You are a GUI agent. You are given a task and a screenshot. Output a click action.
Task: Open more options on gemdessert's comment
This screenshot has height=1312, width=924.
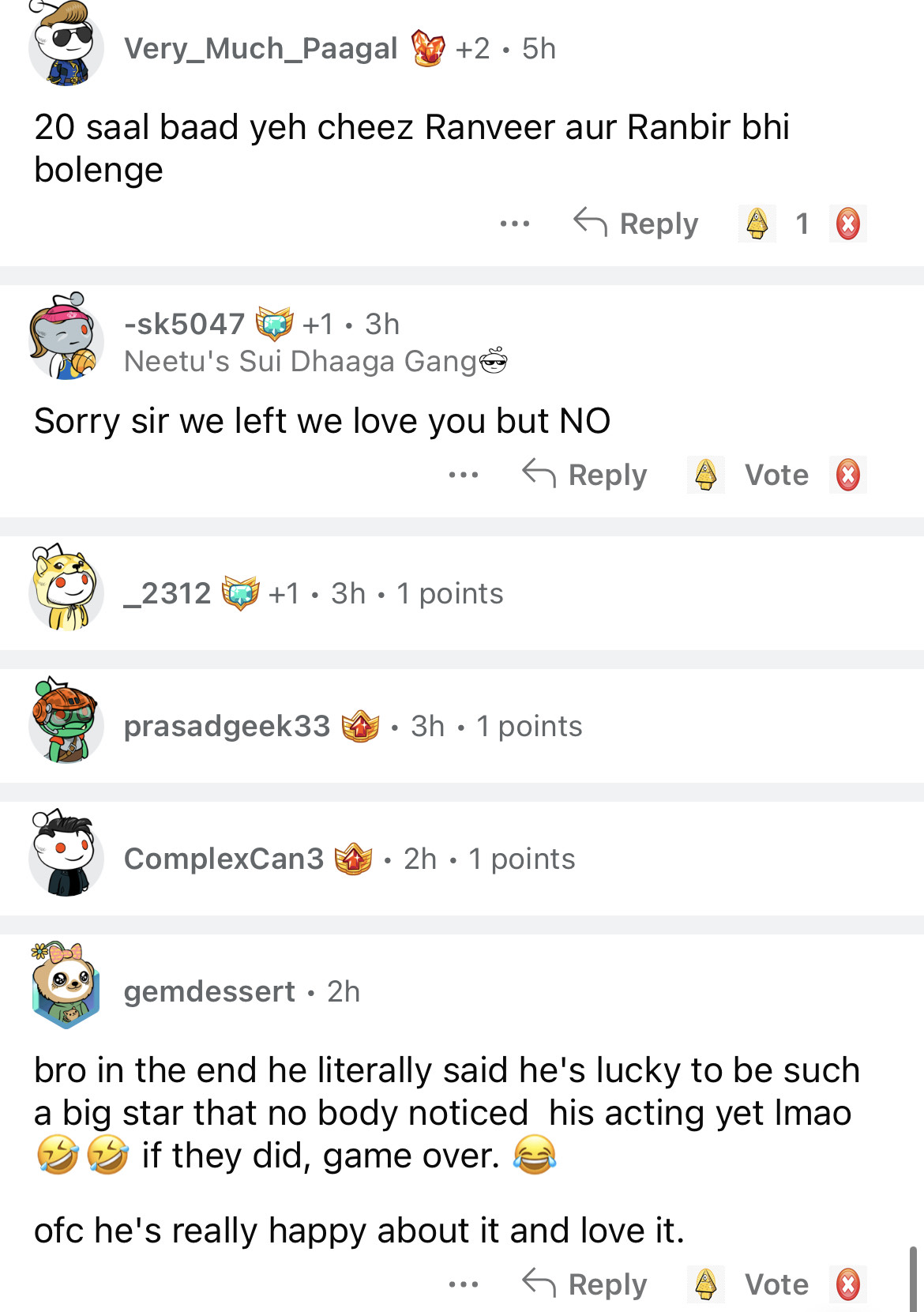[464, 1284]
